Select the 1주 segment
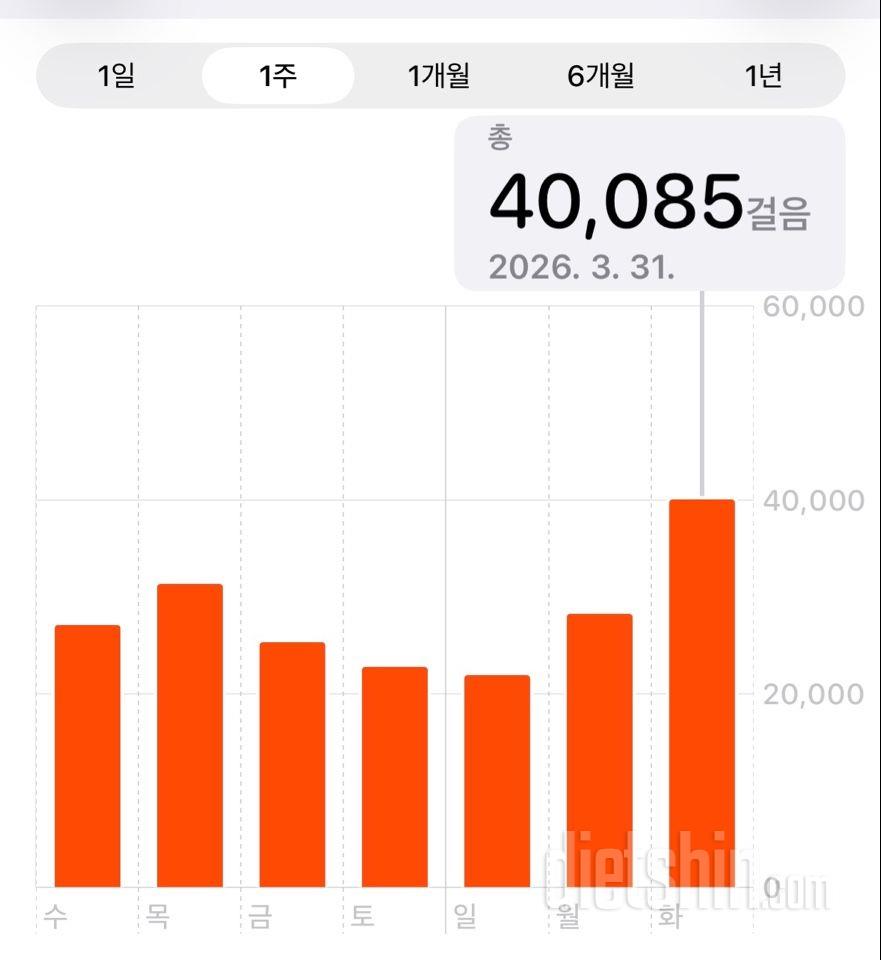This screenshot has height=960, width=881. click(x=278, y=76)
